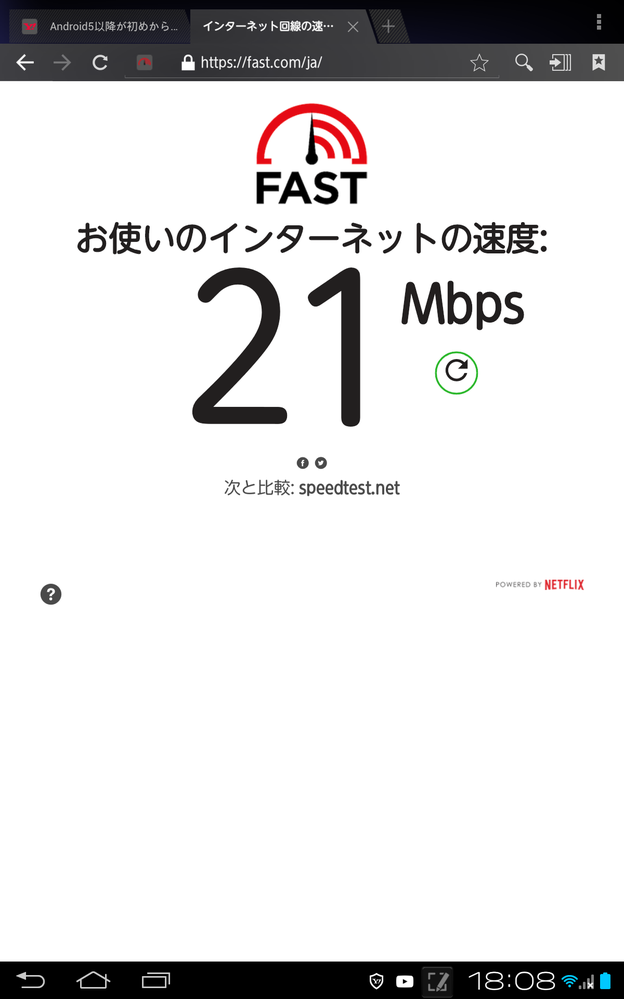Open the browser search magnifier
The width and height of the screenshot is (624, 999).
pos(524,62)
